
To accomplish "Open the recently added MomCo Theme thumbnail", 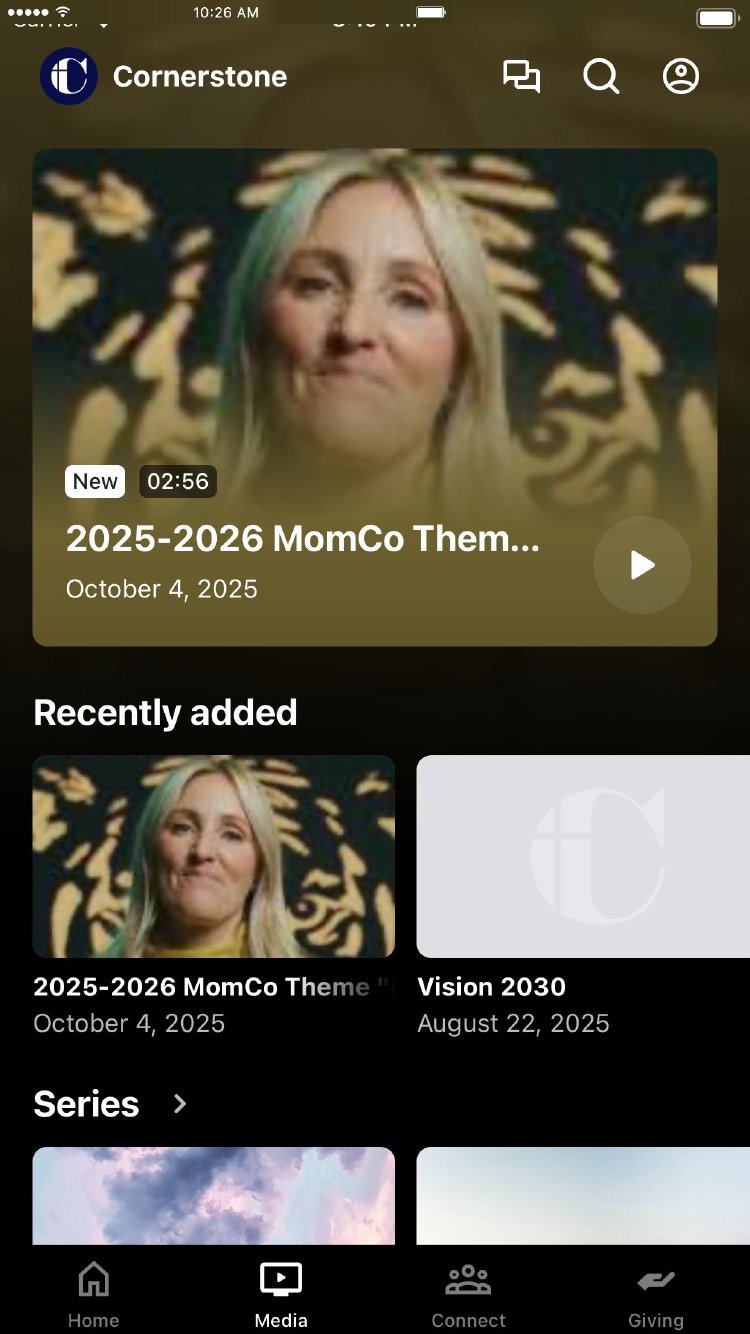I will point(214,856).
